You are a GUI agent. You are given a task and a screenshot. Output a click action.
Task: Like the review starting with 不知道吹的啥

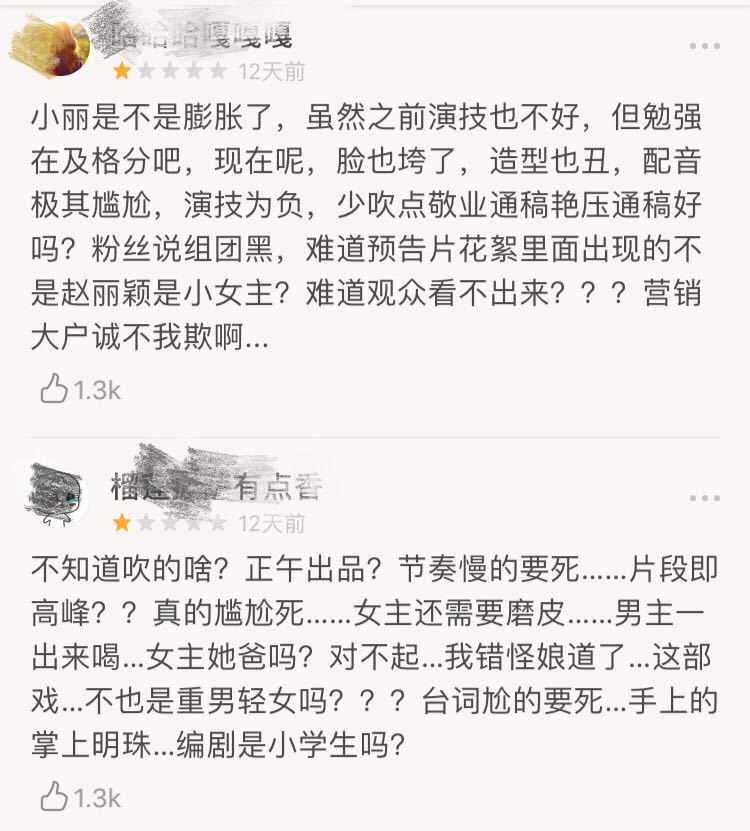tap(55, 797)
